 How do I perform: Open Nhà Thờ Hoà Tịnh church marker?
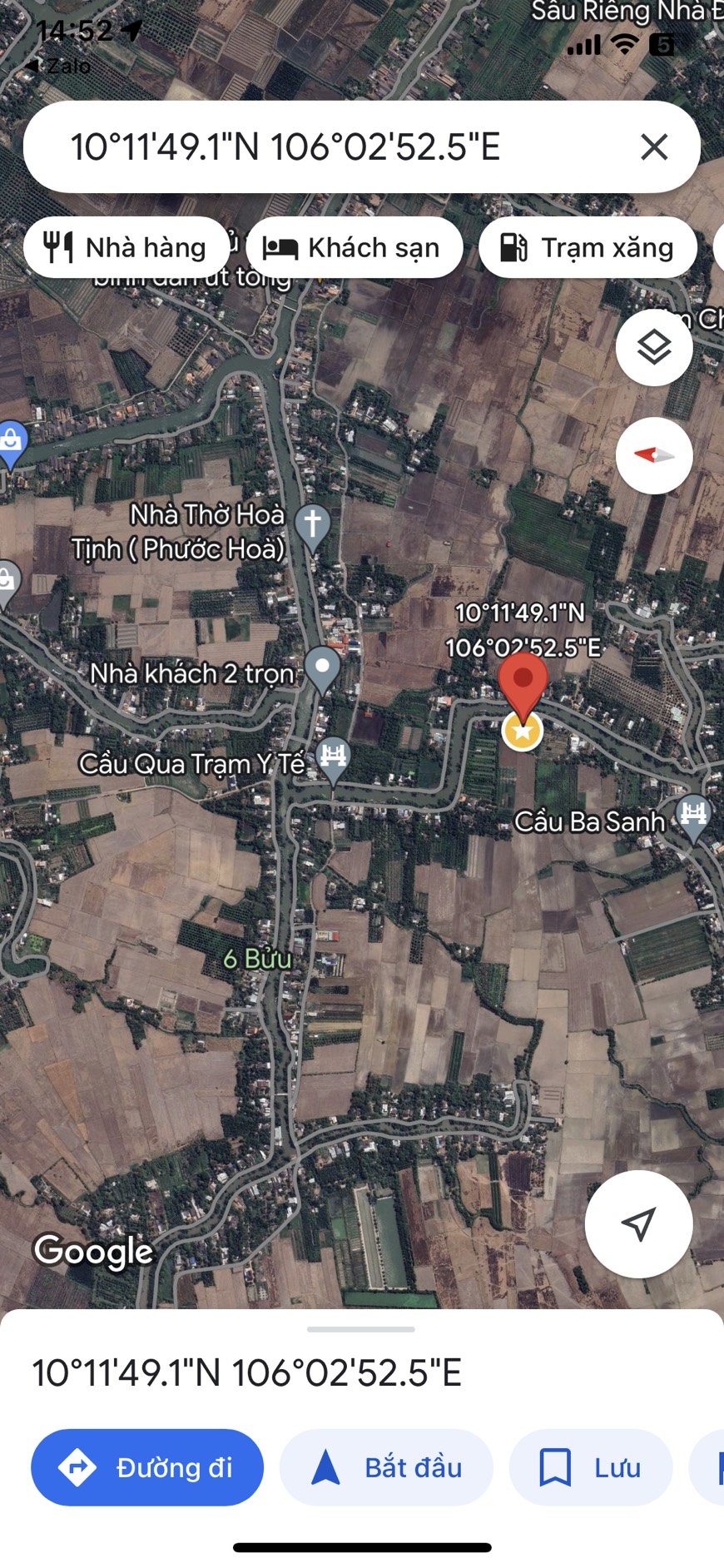[x=313, y=526]
